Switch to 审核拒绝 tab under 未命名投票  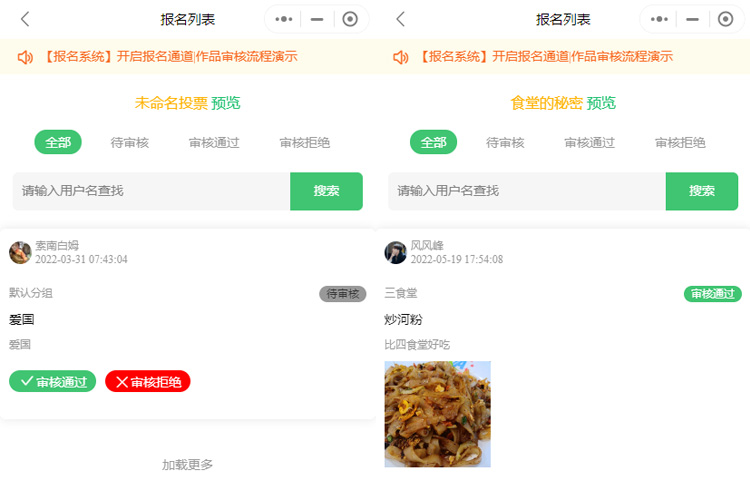(305, 142)
